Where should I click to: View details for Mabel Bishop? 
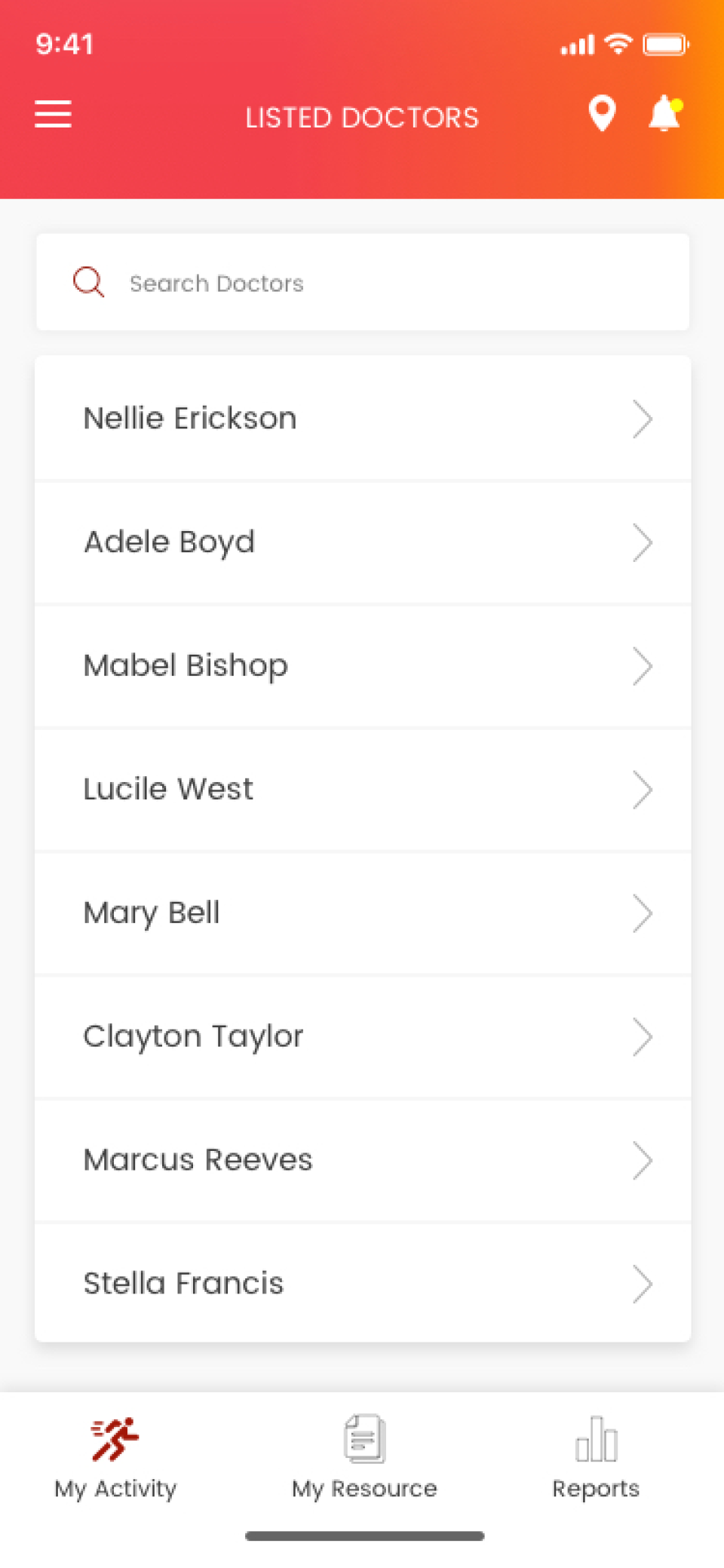click(x=362, y=666)
